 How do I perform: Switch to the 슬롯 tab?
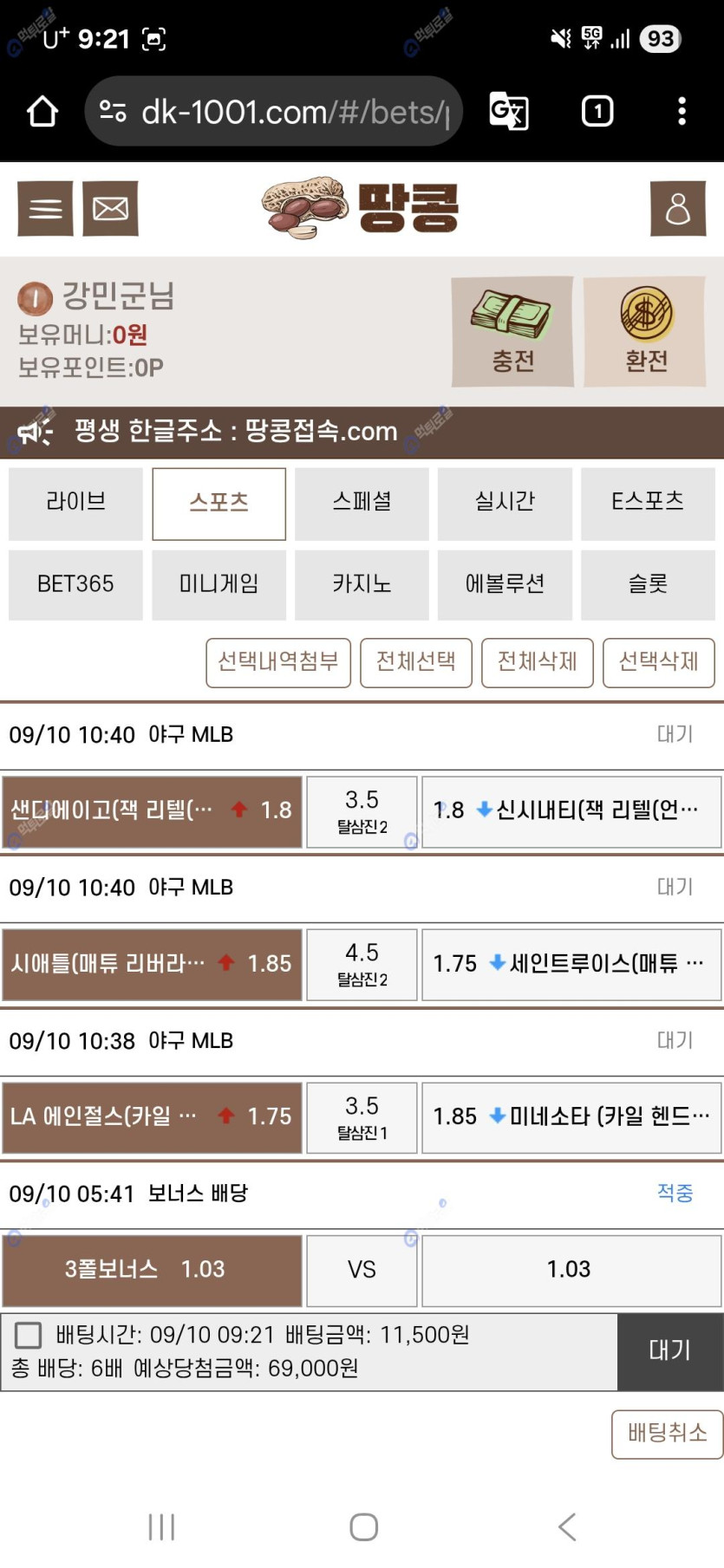(648, 584)
